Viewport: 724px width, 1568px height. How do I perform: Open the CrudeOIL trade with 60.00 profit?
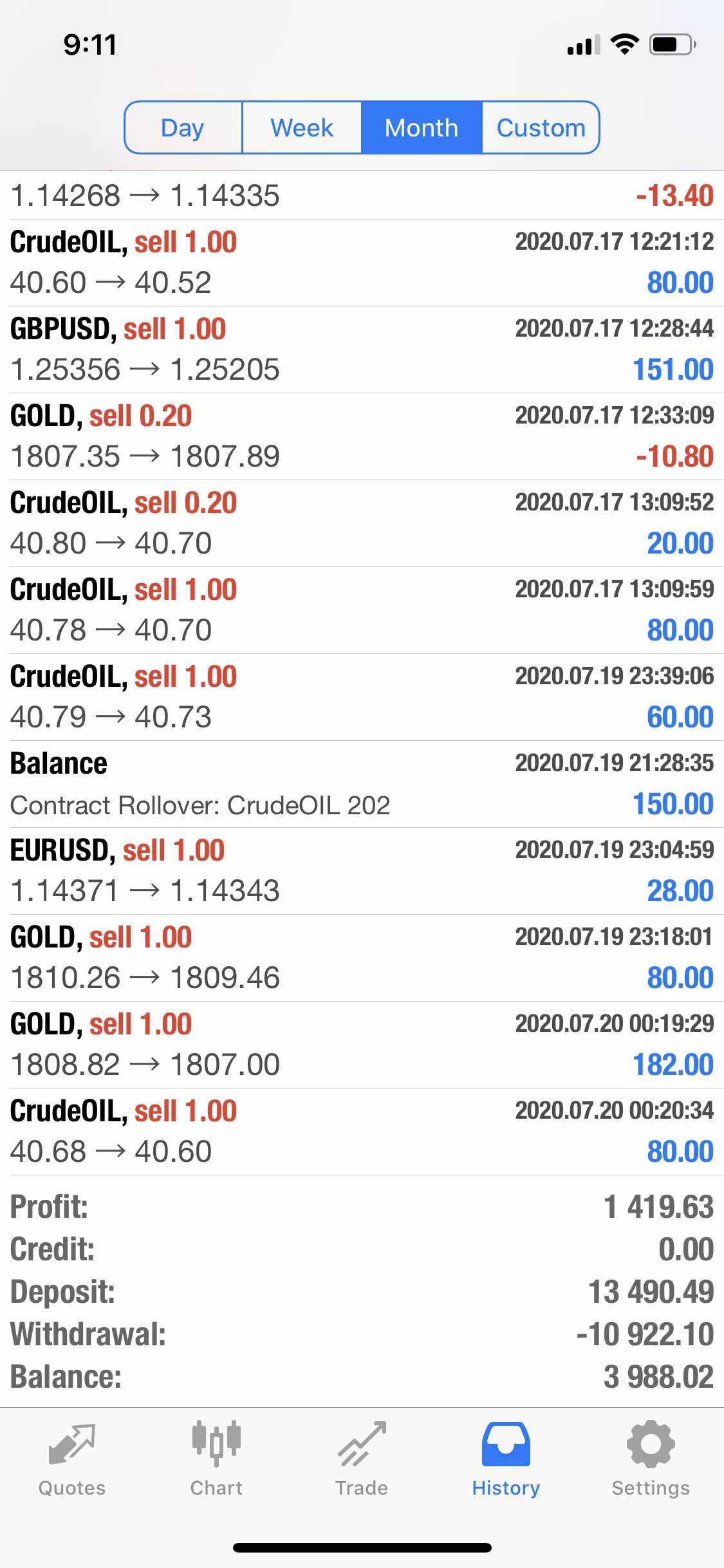[362, 697]
